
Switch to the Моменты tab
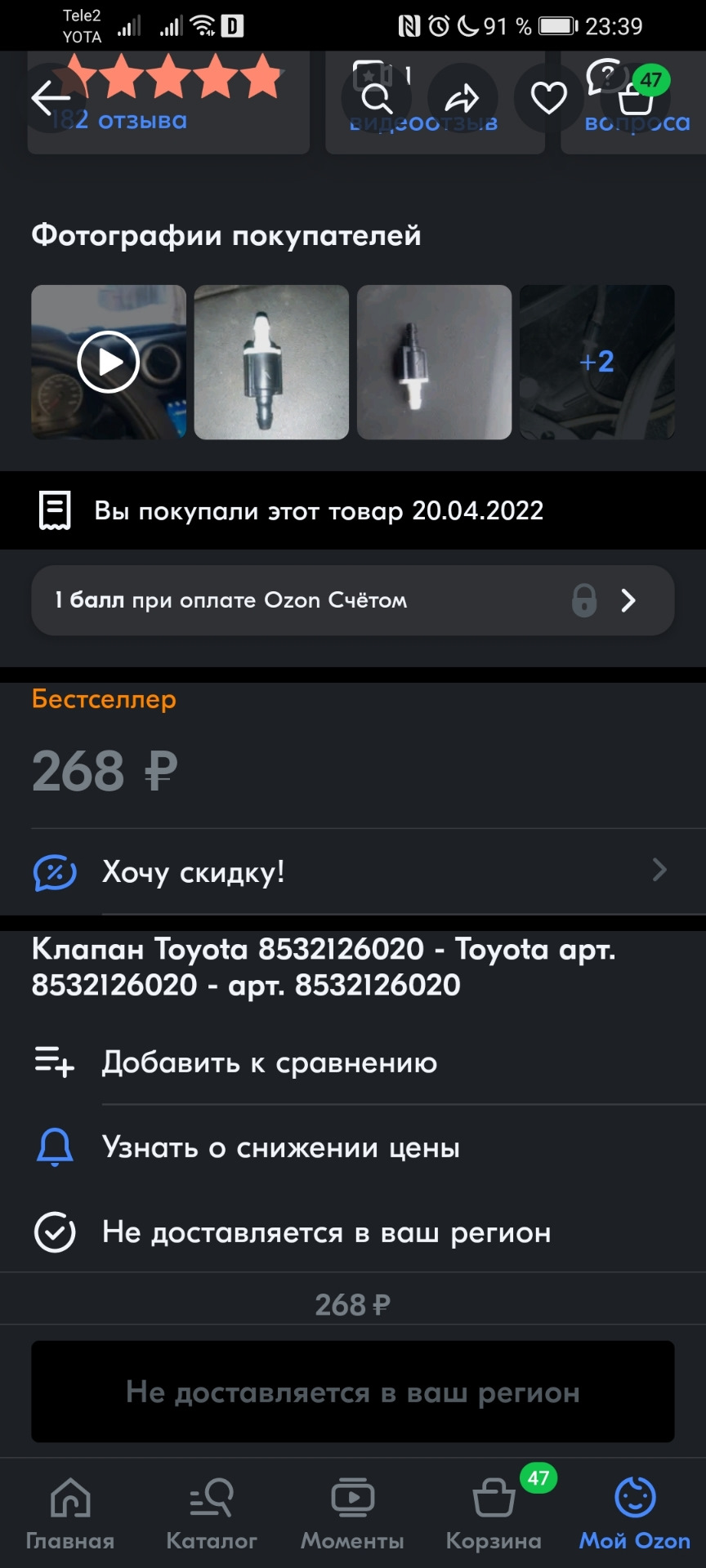click(352, 1513)
